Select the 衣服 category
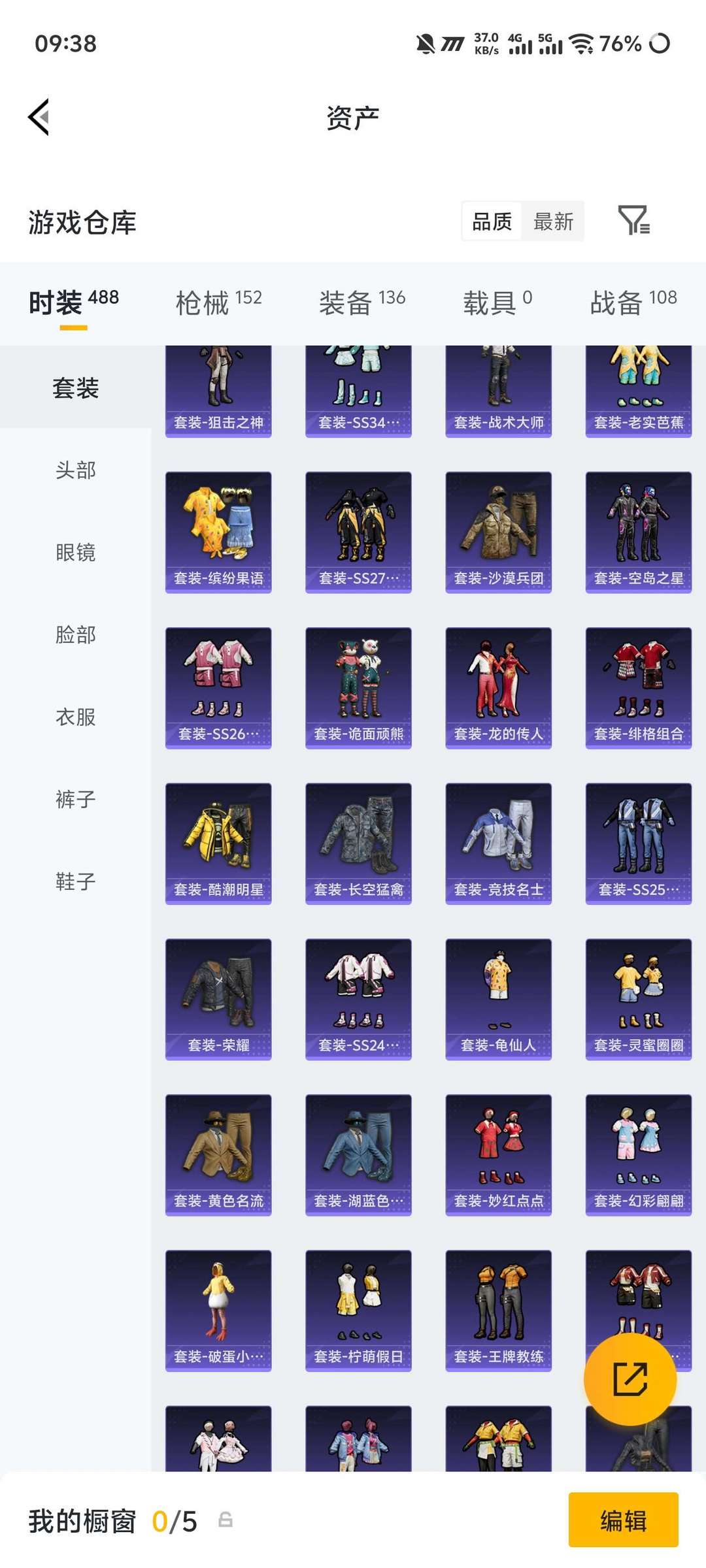This screenshot has width=706, height=1568. click(76, 717)
